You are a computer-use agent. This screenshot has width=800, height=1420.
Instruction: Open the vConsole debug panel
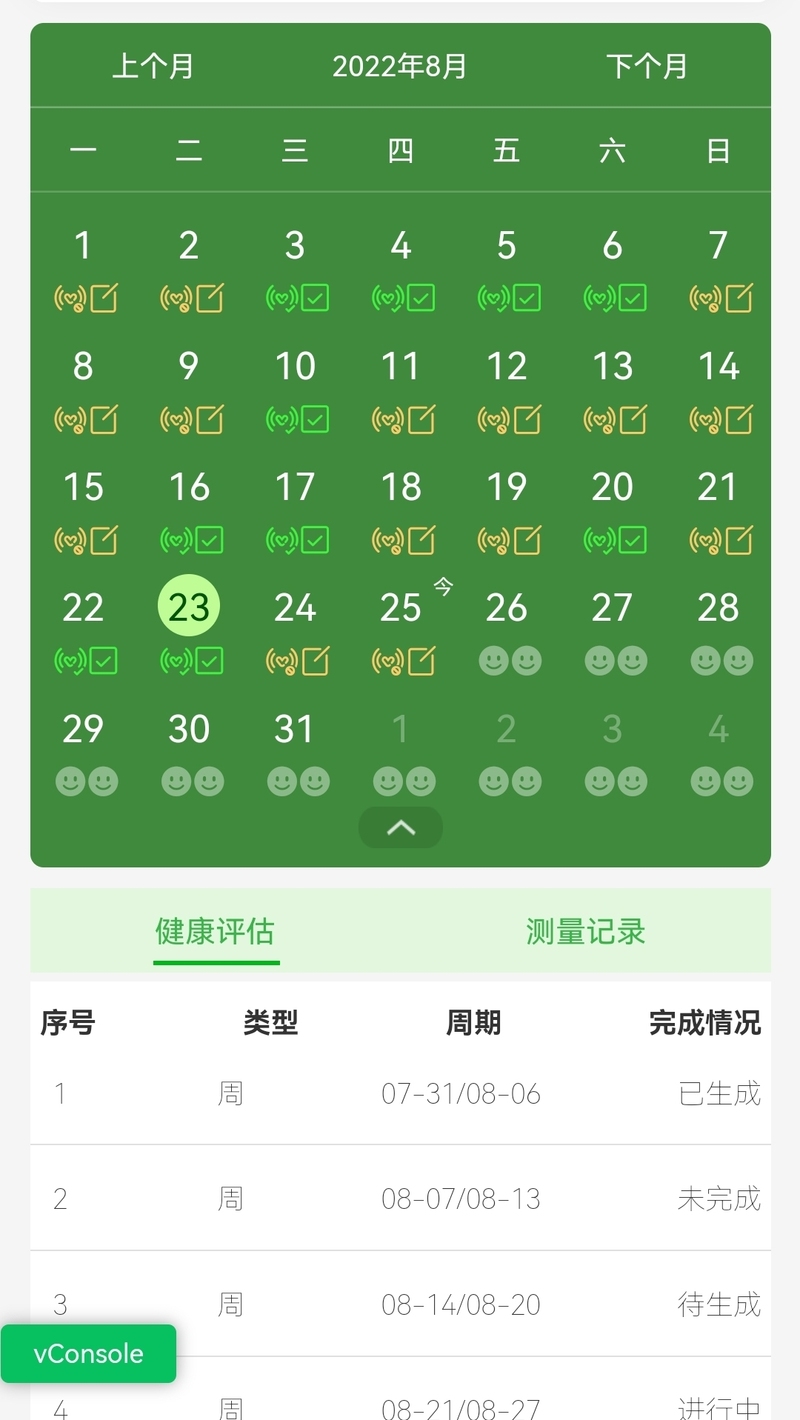(88, 1354)
